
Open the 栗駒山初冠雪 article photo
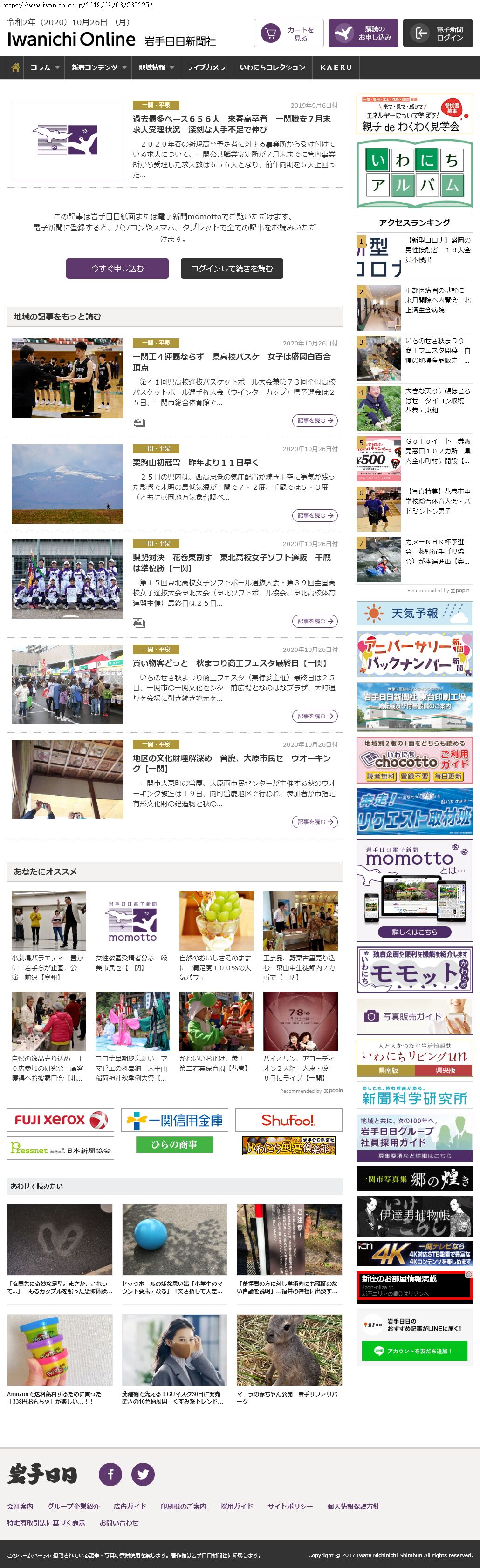click(67, 484)
